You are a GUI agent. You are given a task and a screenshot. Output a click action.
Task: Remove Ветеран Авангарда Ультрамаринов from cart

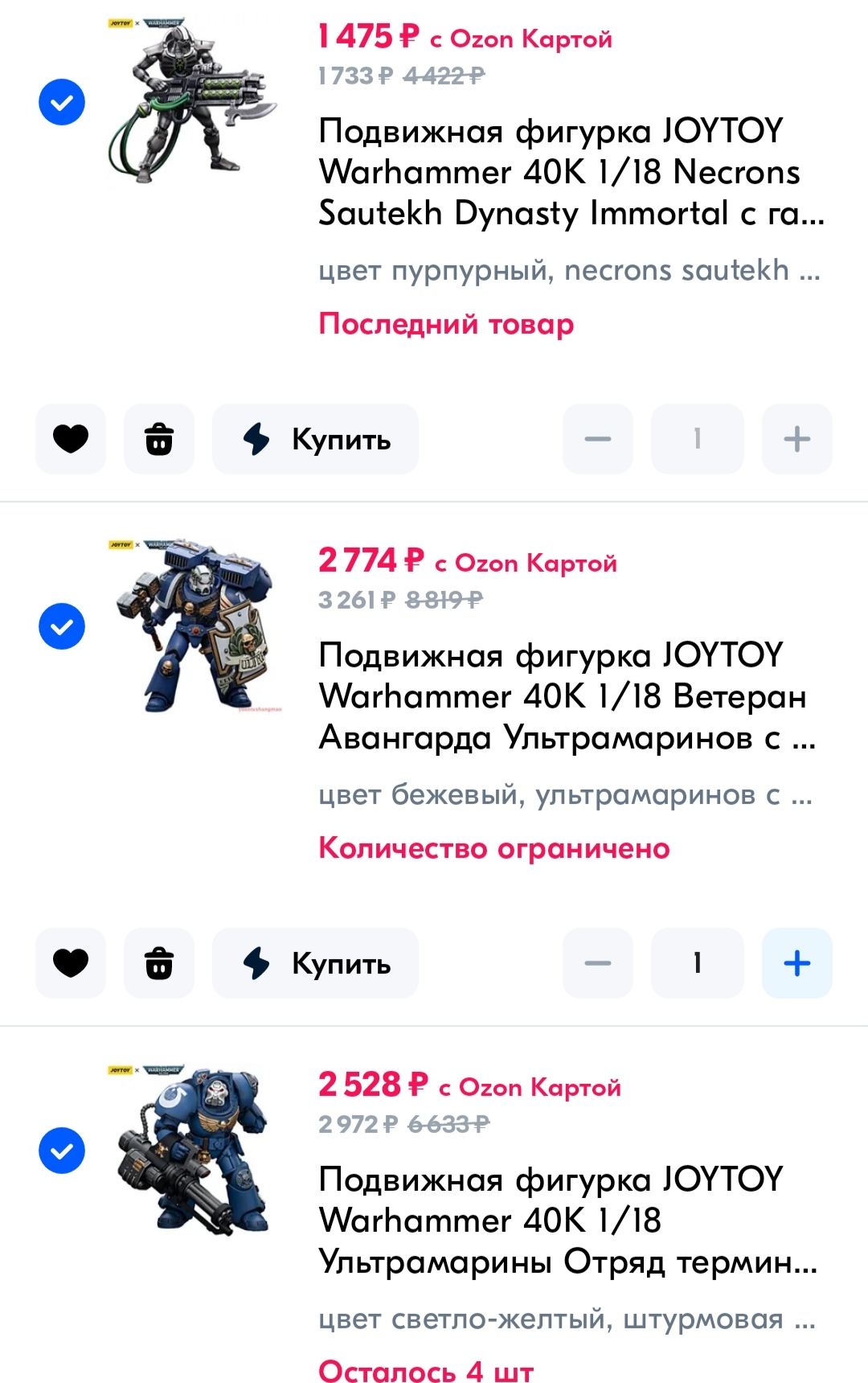pos(159,963)
